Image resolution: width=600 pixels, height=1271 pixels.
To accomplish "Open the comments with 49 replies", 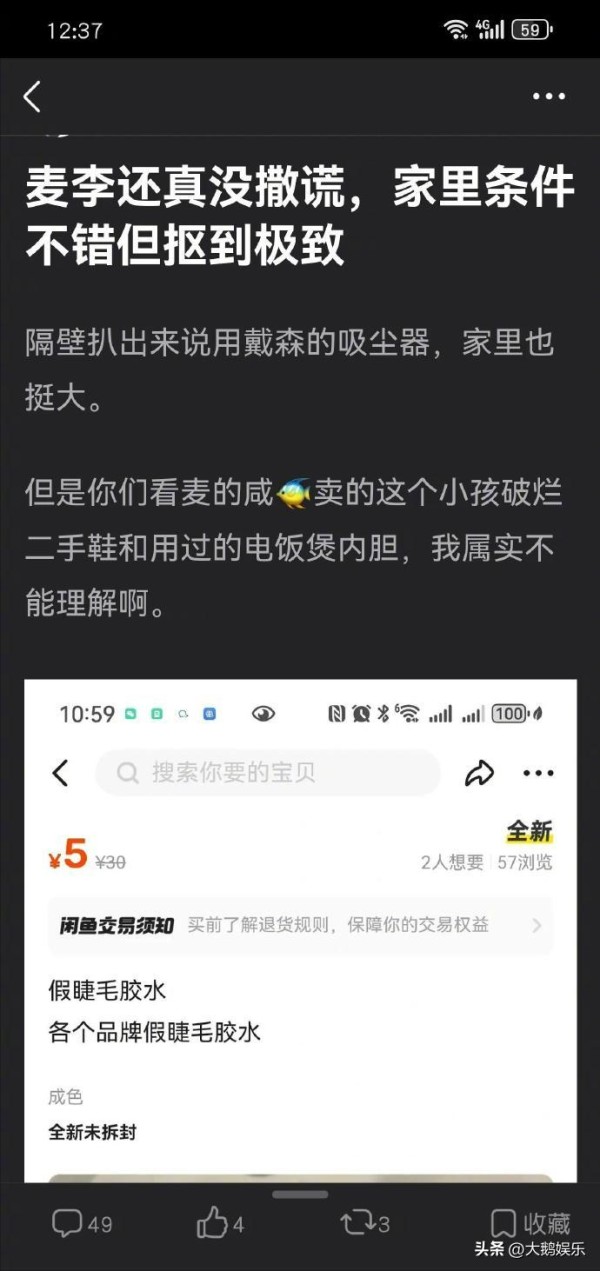I will [x=82, y=1223].
